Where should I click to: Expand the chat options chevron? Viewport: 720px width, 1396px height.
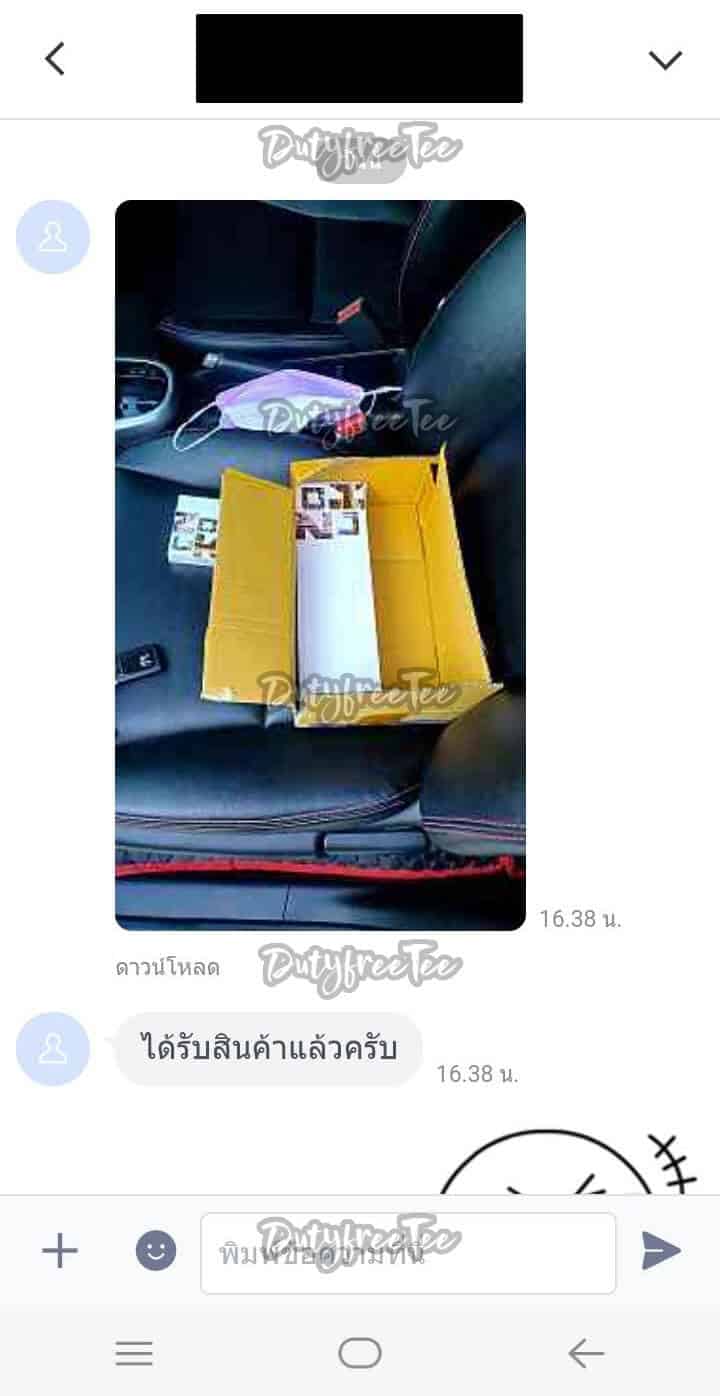tap(665, 60)
